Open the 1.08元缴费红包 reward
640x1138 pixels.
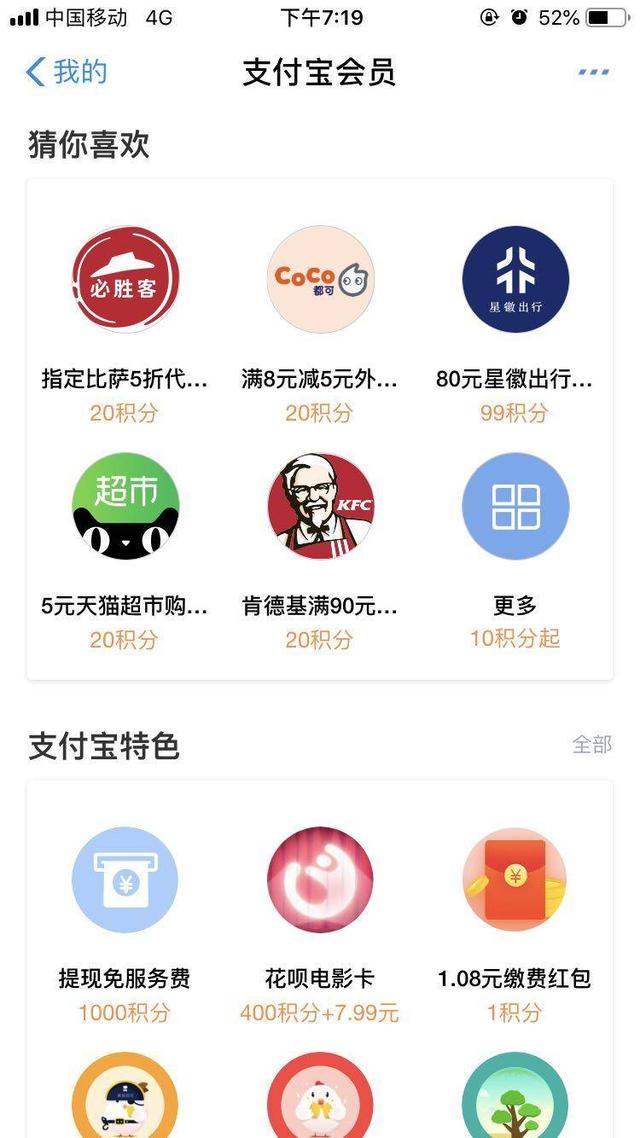515,880
